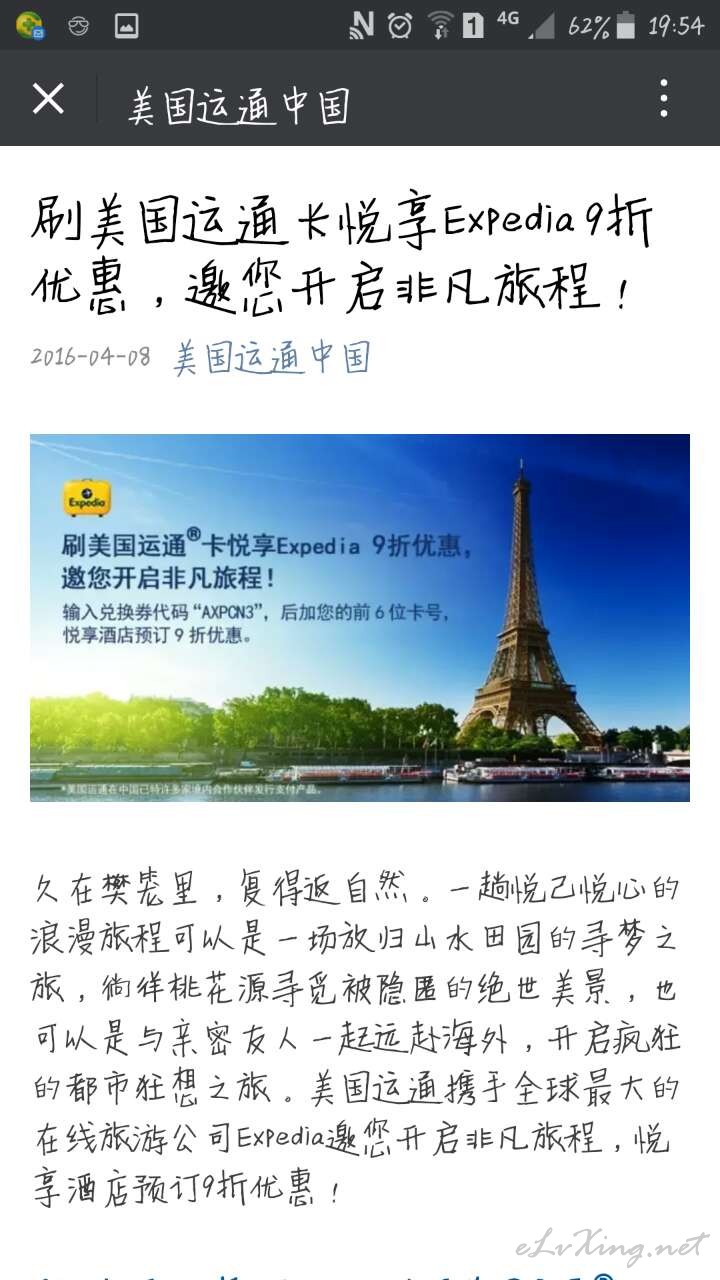
Task: Close the article with the X button
Action: click(48, 99)
